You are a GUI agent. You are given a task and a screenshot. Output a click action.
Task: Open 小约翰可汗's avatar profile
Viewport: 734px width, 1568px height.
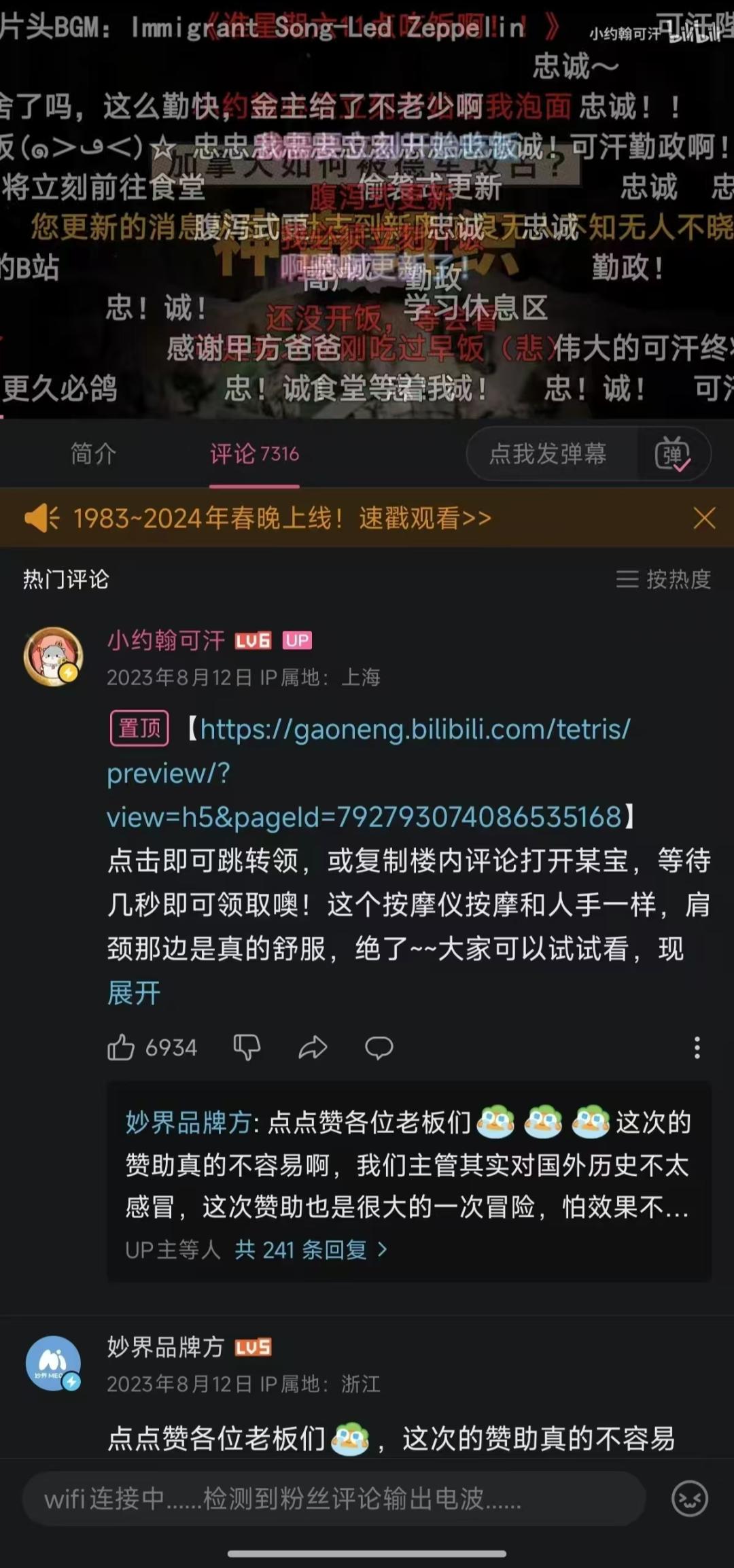[53, 656]
